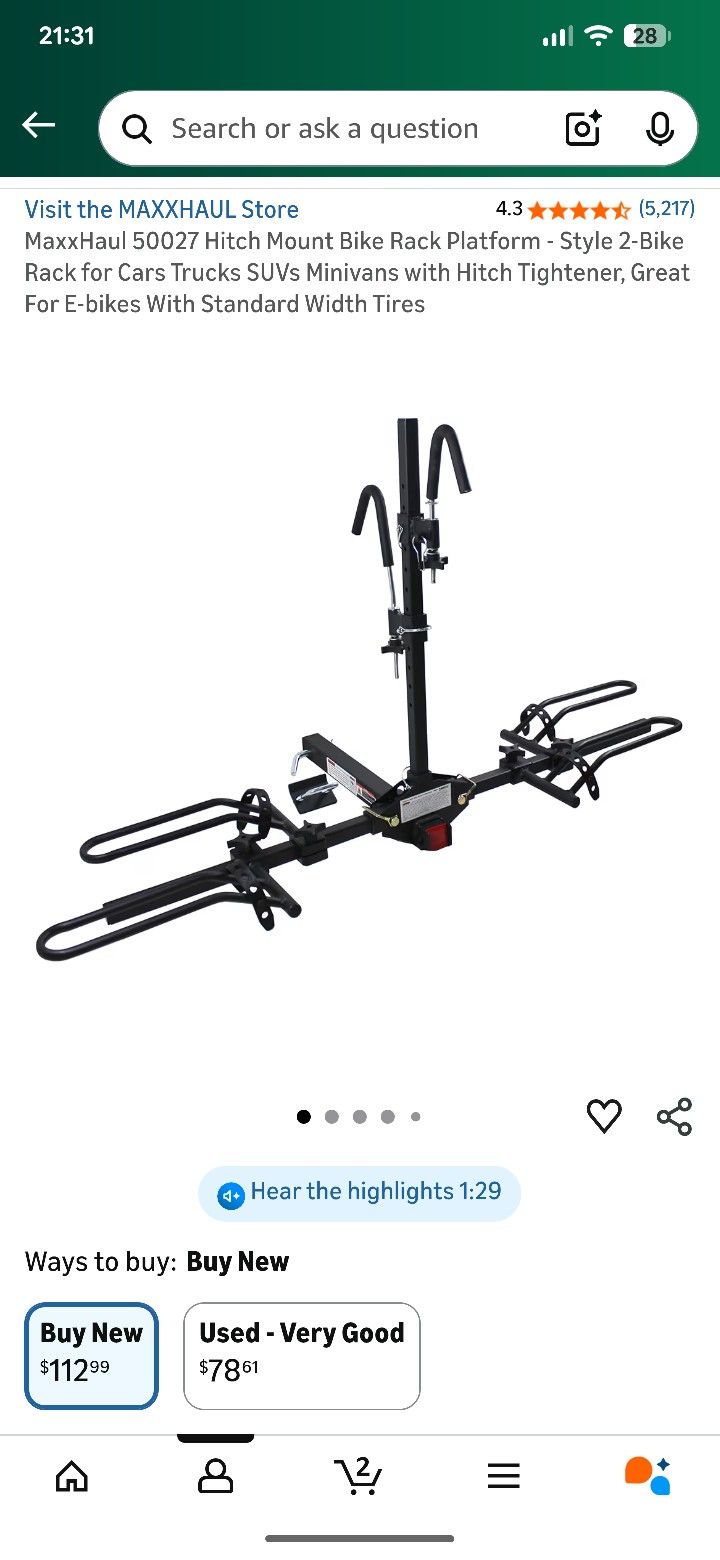Tap the microphone icon for voice search
The image size is (720, 1560).
[x=660, y=128]
